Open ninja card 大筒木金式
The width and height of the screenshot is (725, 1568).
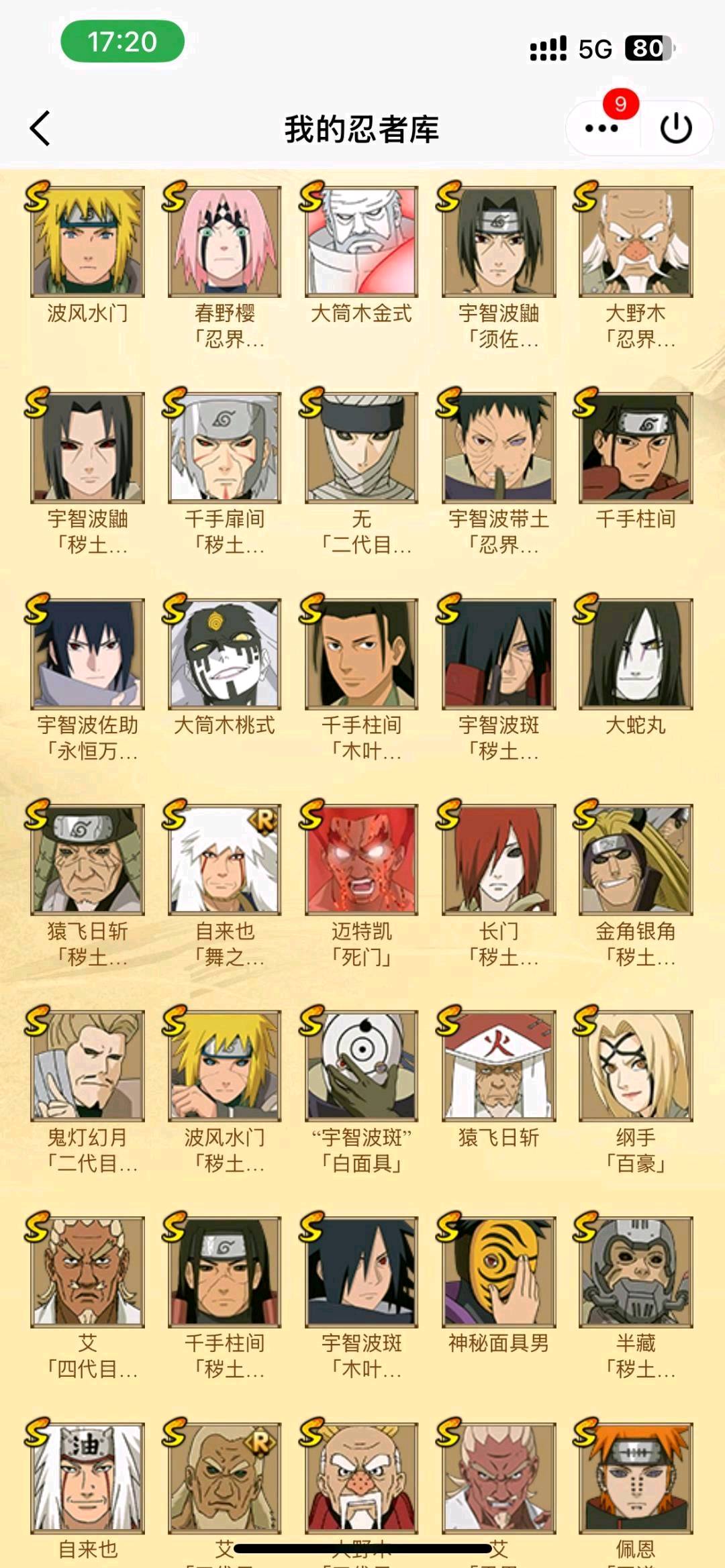tap(361, 242)
